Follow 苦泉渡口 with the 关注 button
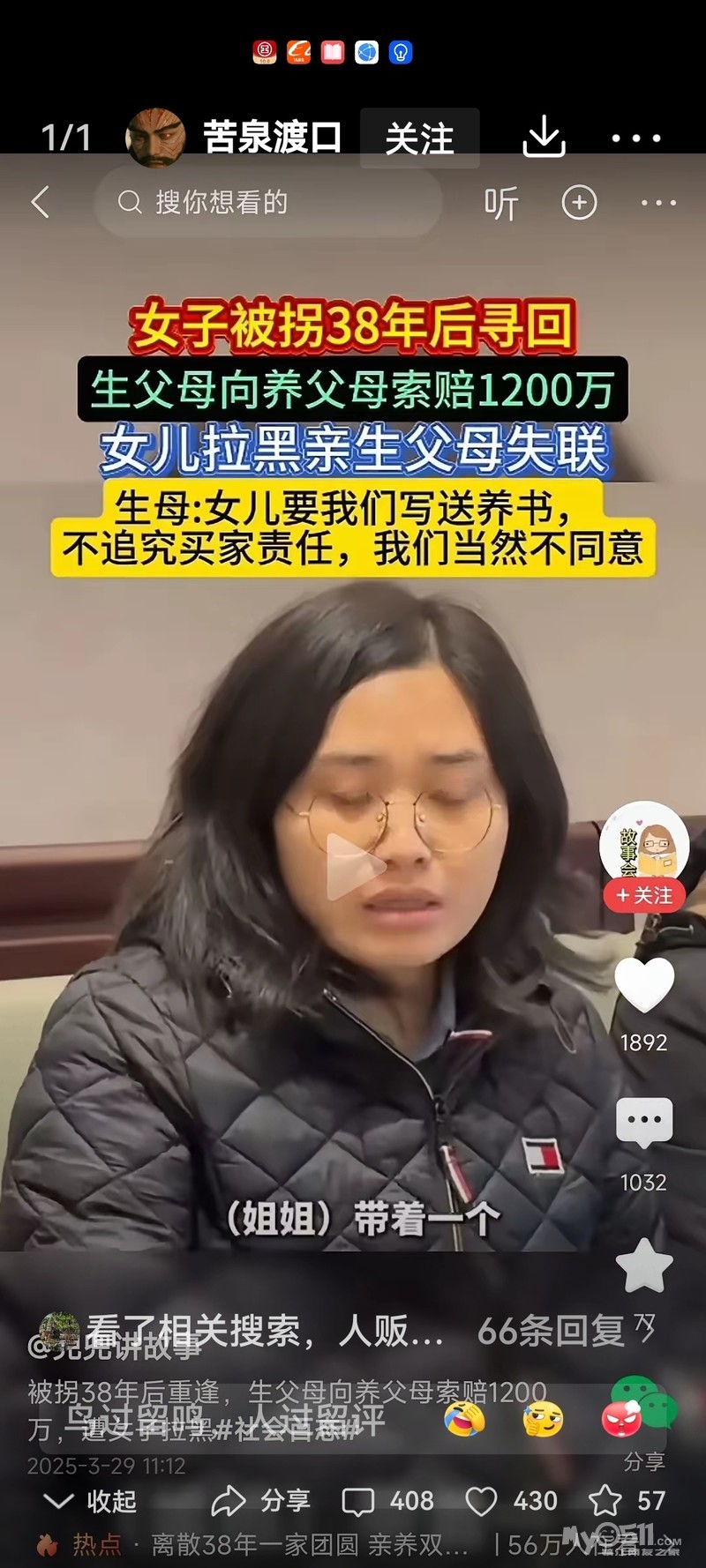The height and width of the screenshot is (1568, 706). pos(420,138)
